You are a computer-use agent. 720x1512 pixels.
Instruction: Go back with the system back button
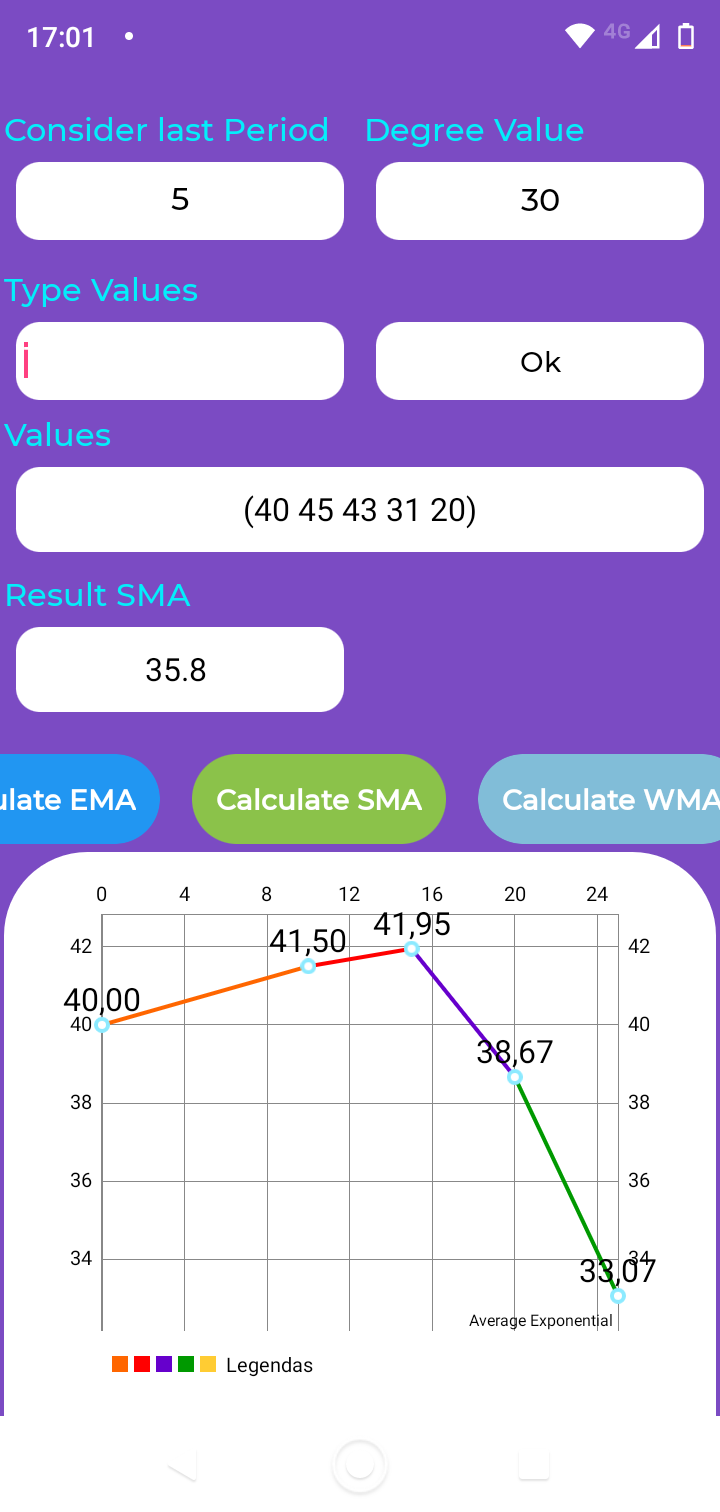point(181,1465)
